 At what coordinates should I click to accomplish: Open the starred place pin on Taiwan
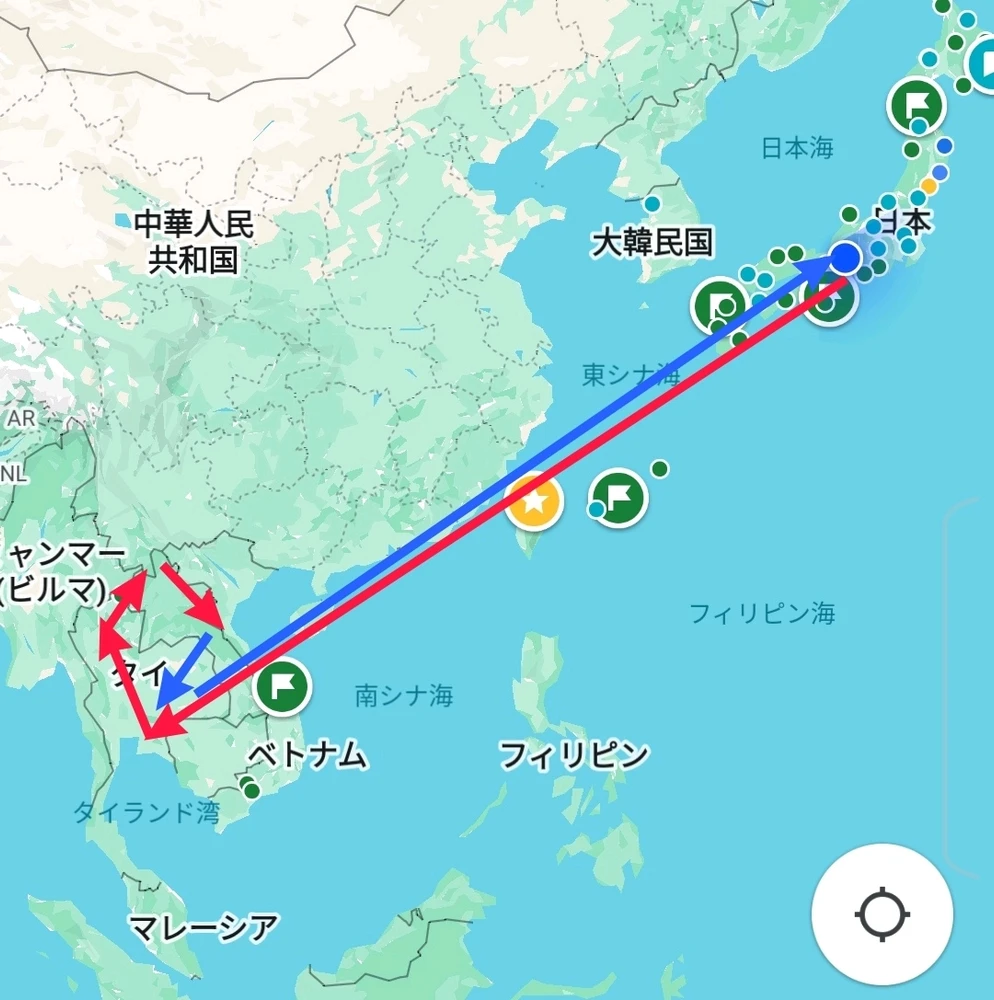point(534,500)
